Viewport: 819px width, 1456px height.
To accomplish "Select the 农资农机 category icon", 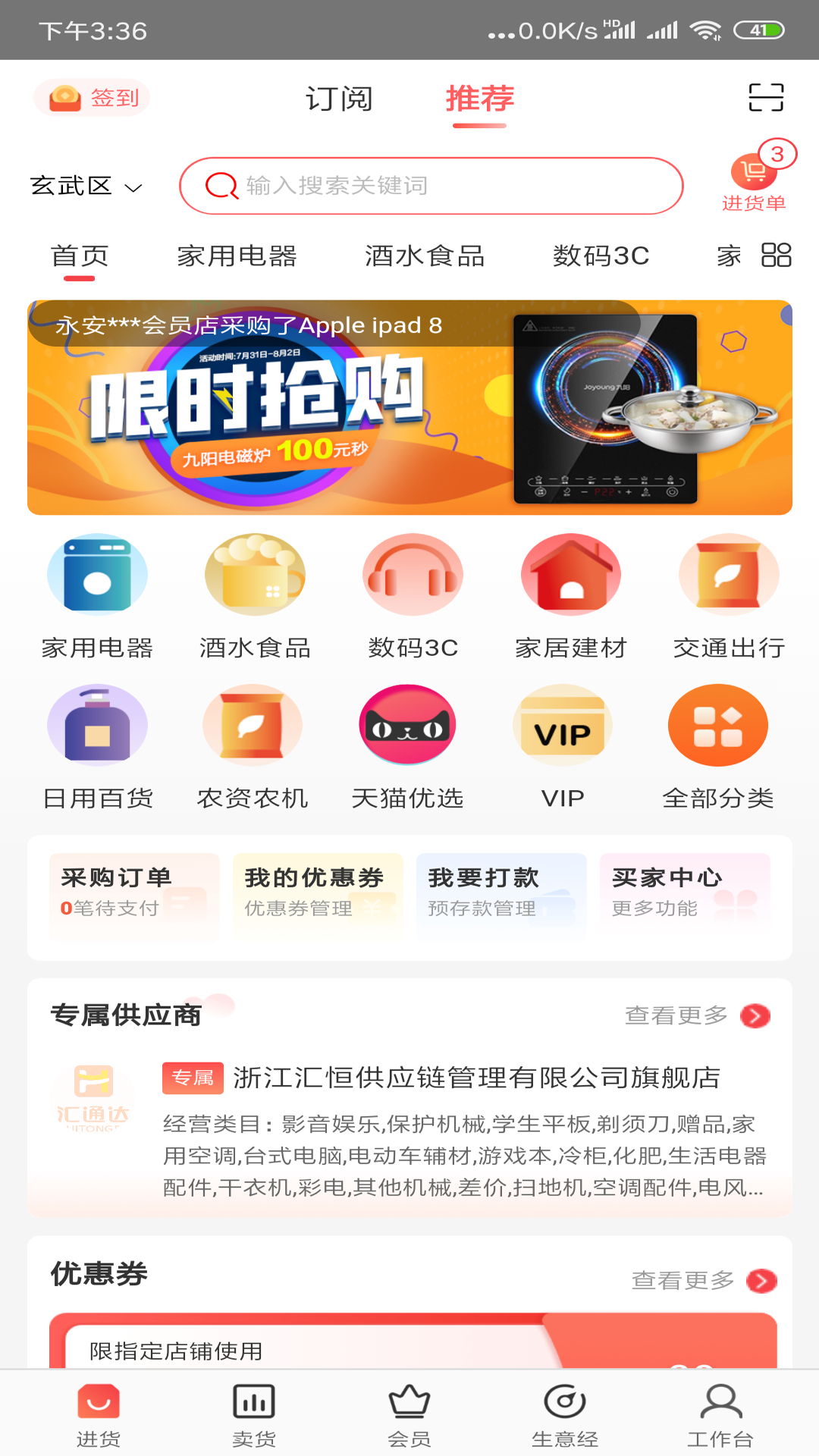I will point(253,724).
